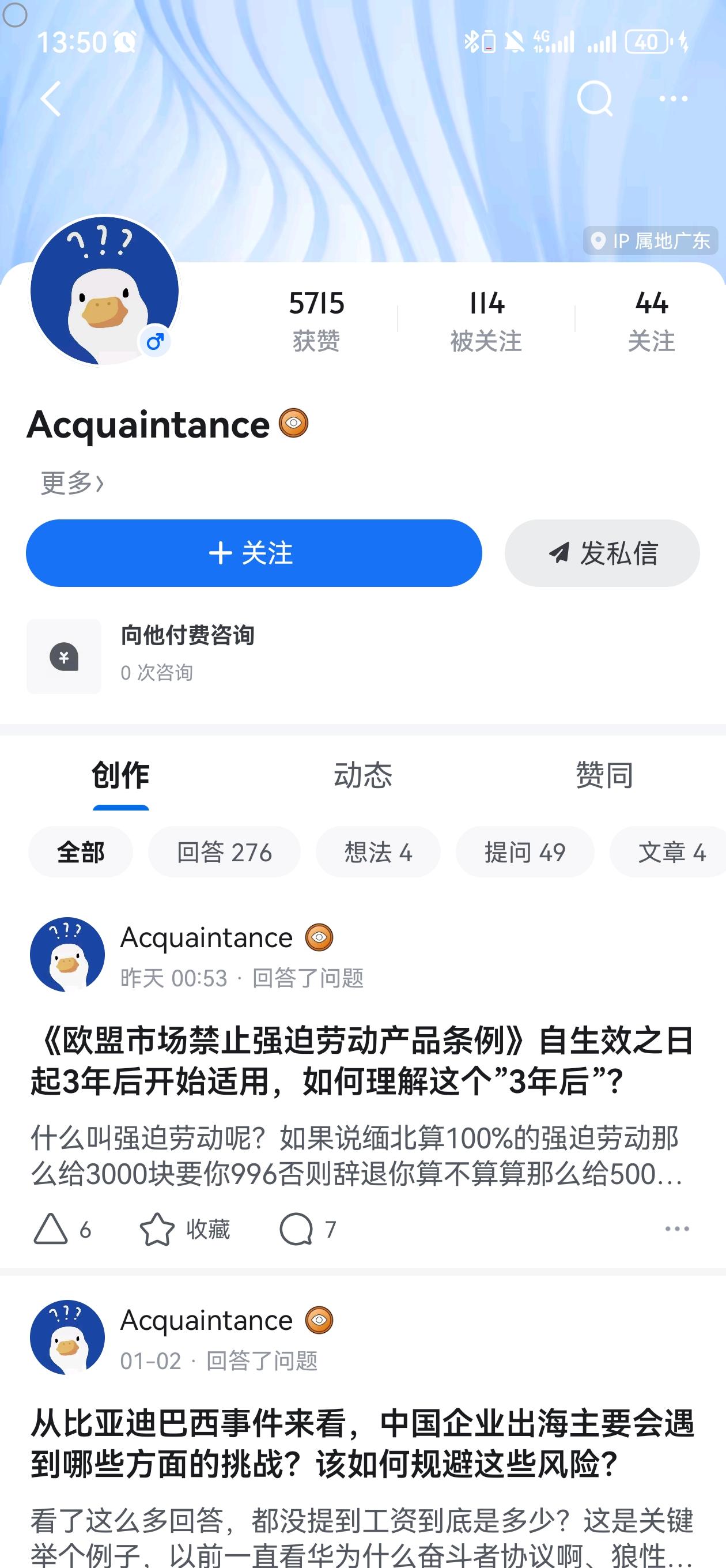This screenshot has width=726, height=1568.
Task: Follow Acquaintance with the 关注 button
Action: coord(254,553)
